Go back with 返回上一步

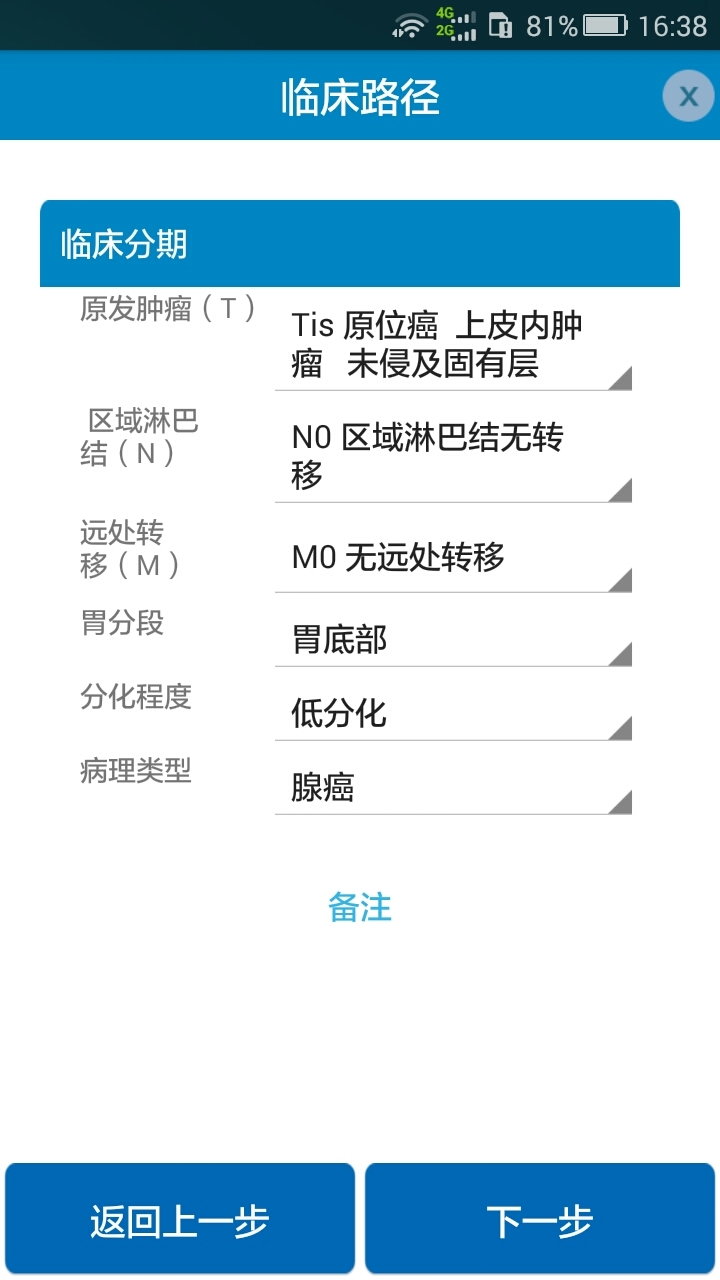180,1220
